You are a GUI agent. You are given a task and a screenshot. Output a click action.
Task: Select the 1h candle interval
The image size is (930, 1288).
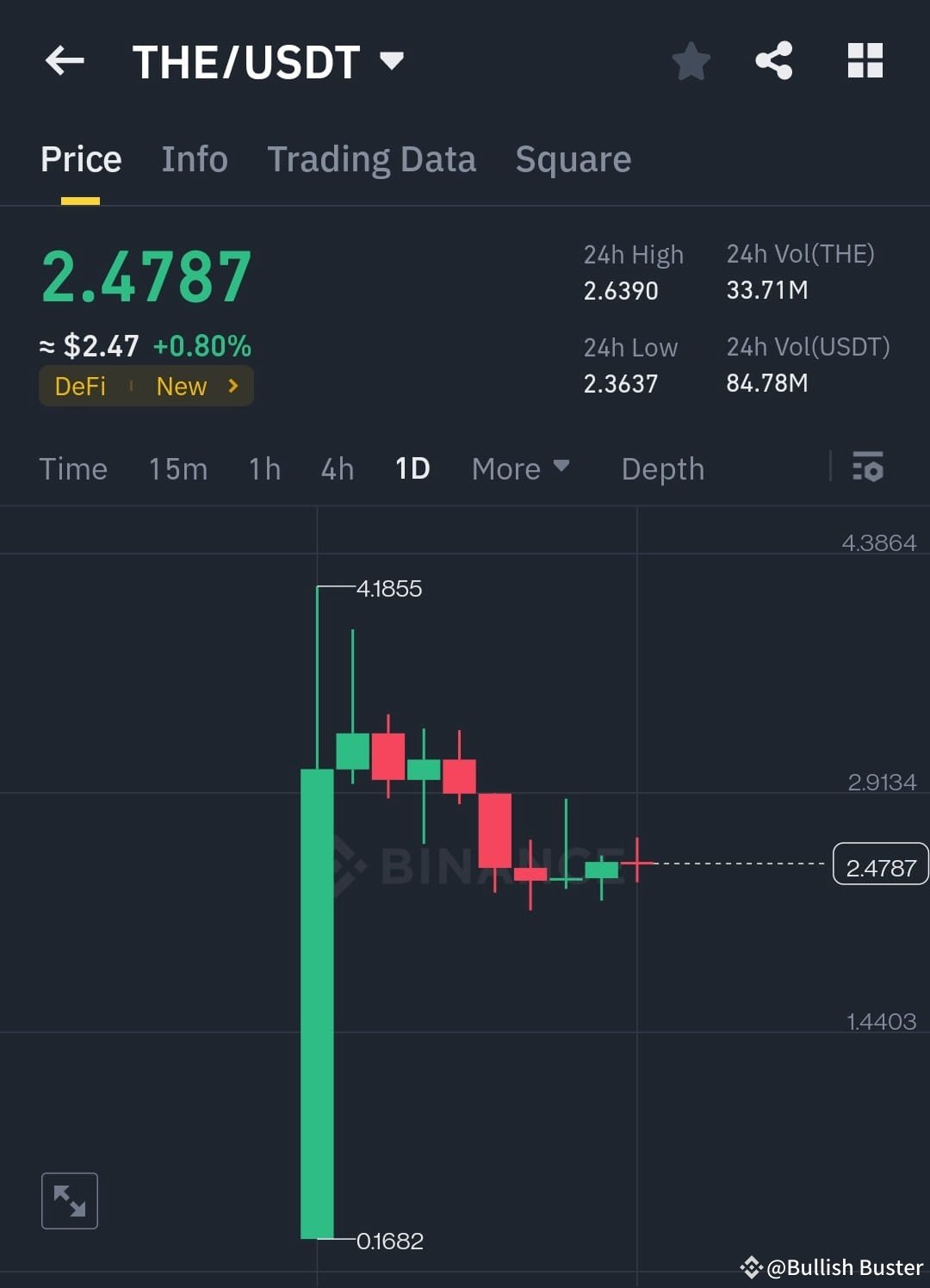(x=263, y=468)
